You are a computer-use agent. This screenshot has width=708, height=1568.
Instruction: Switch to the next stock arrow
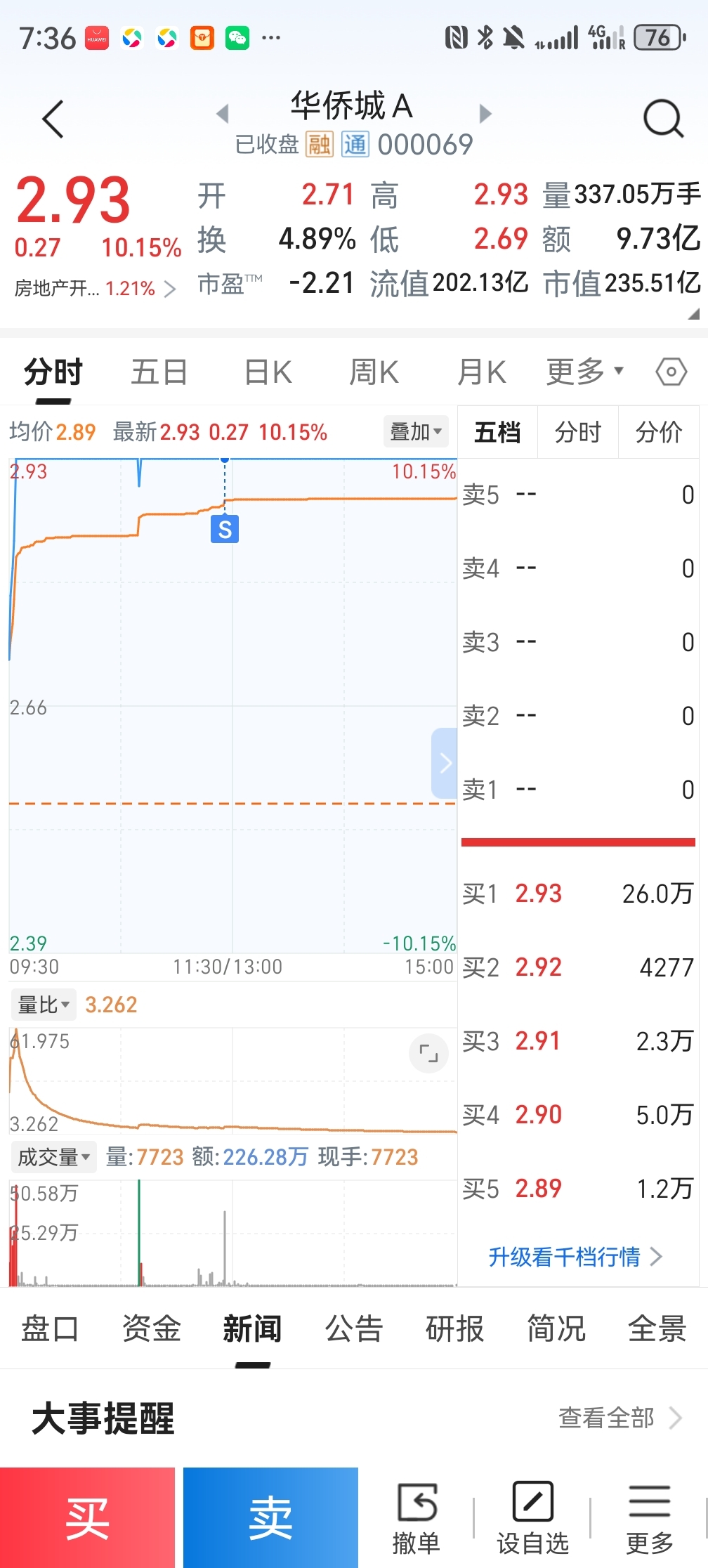click(485, 113)
